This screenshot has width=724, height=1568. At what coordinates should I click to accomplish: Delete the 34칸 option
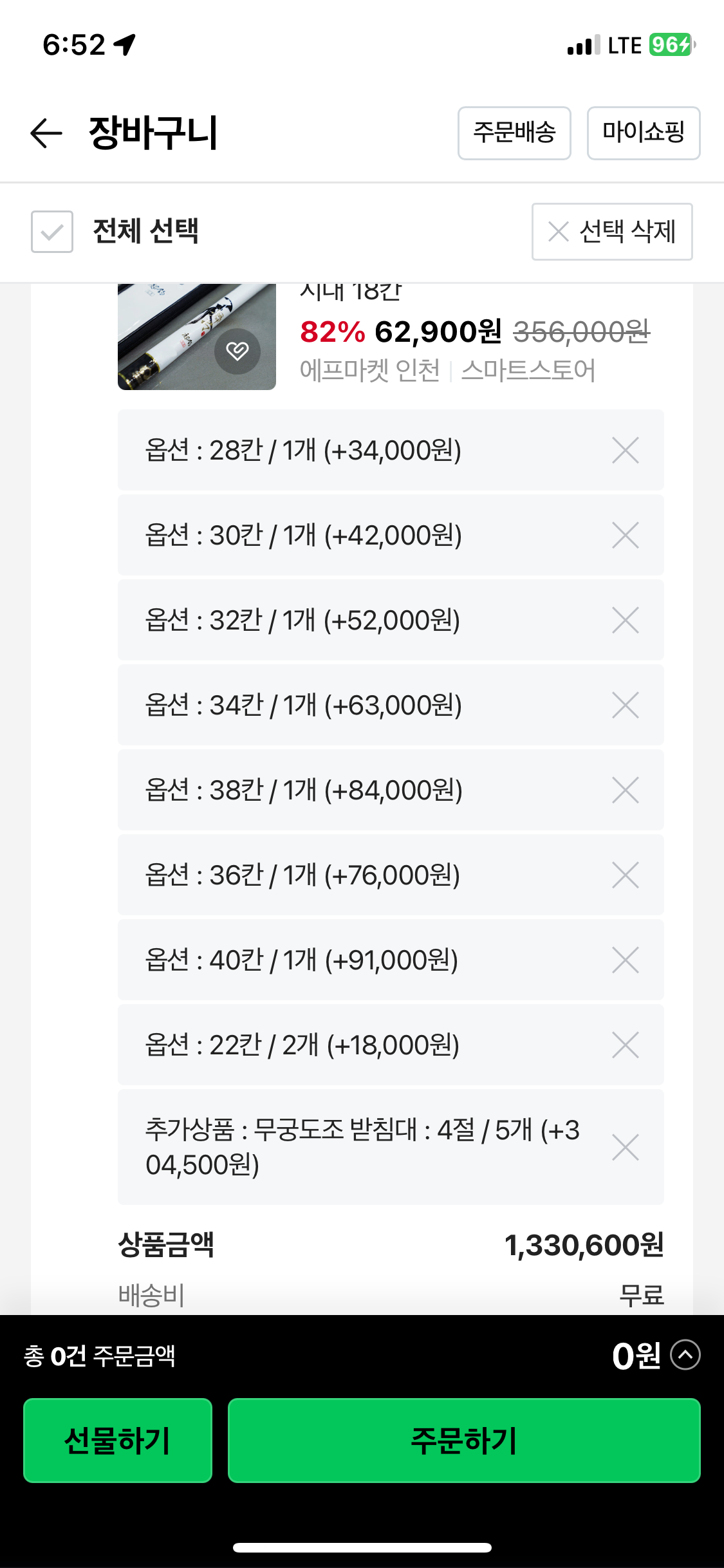click(626, 705)
